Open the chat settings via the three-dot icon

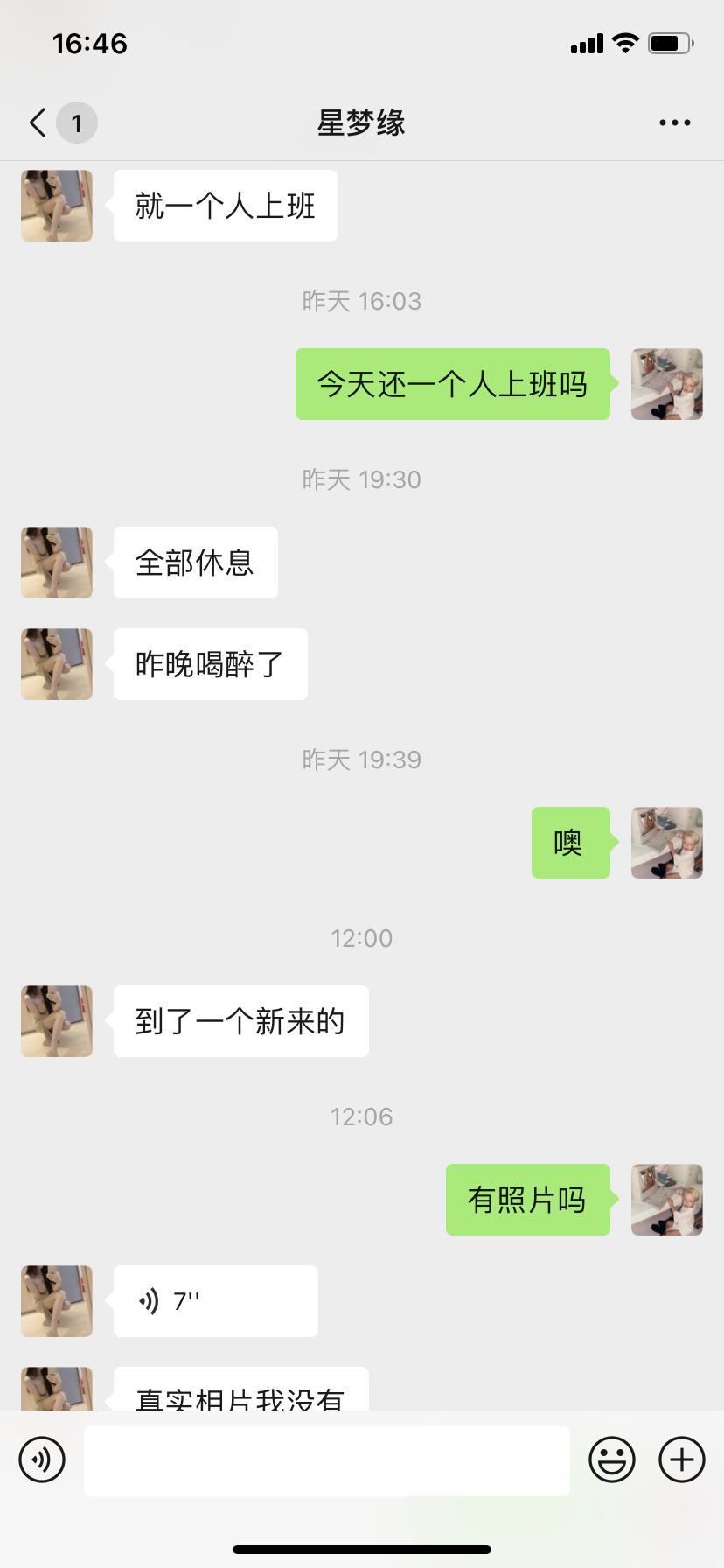point(674,122)
